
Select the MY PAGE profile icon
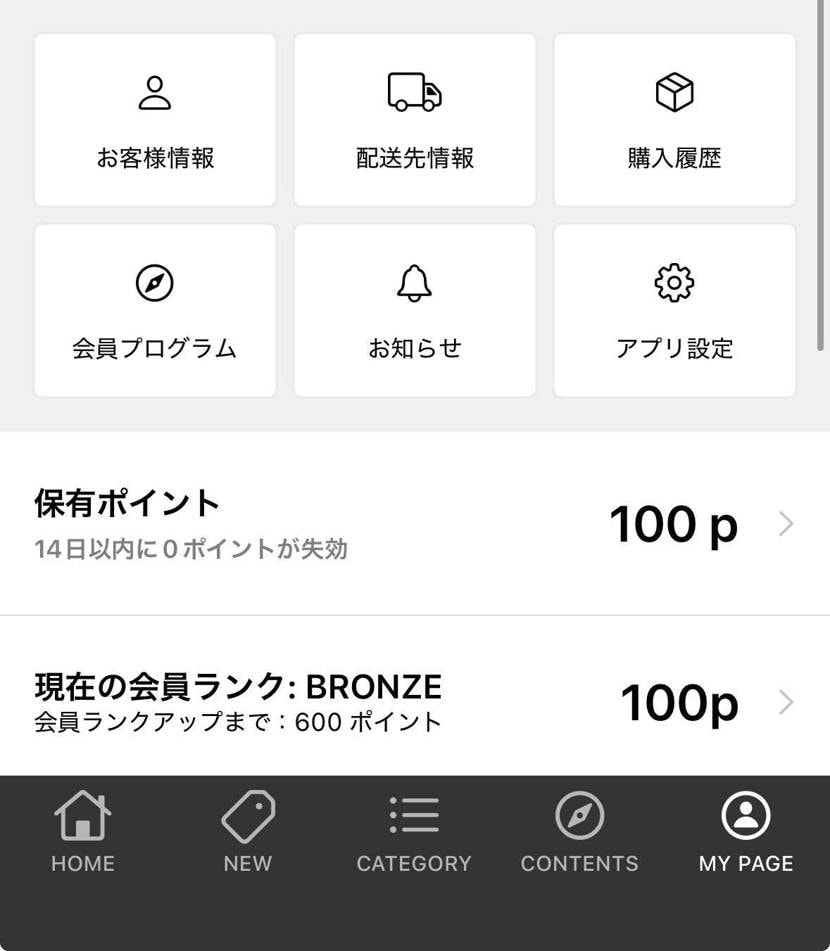[x=745, y=815]
